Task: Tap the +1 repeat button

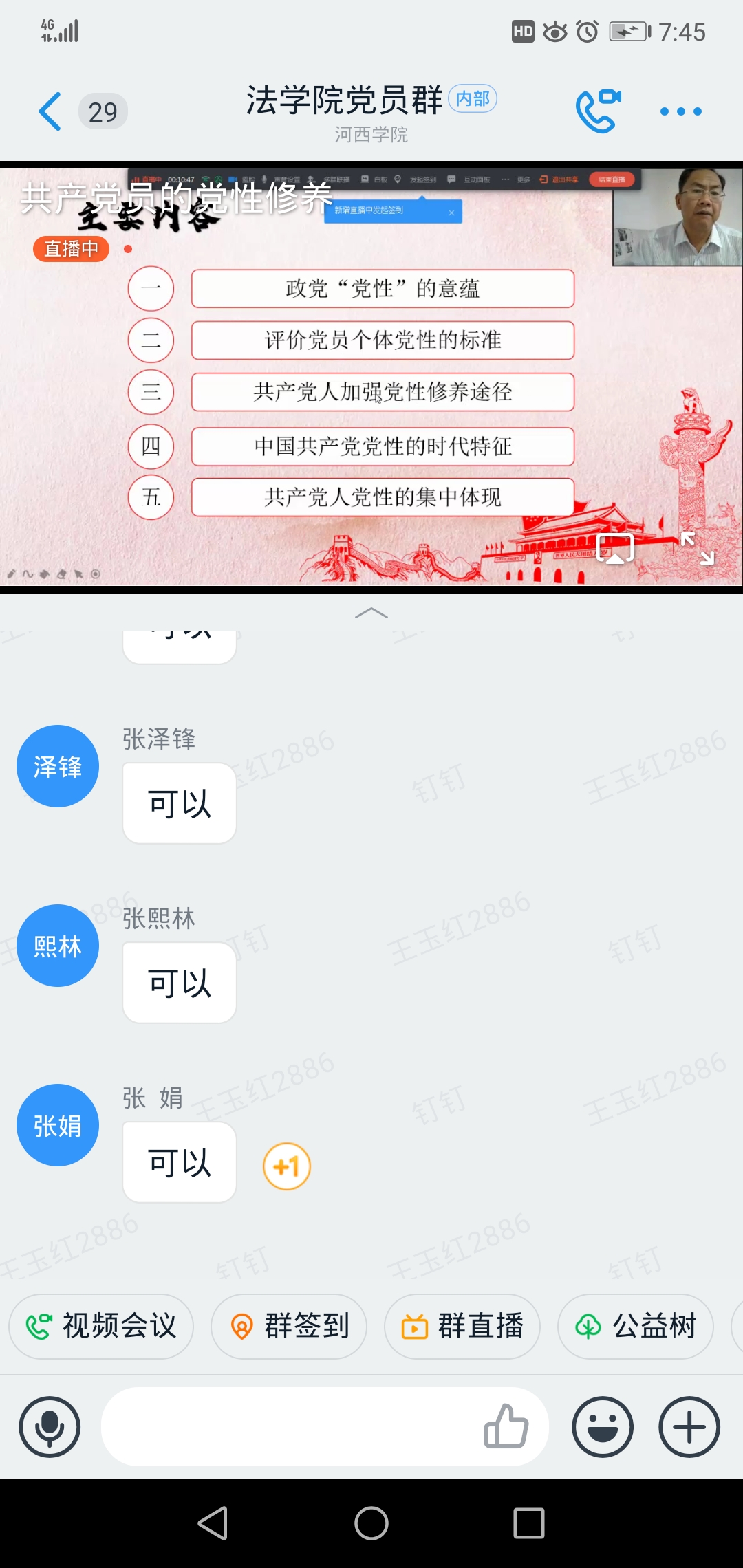Action: (287, 1166)
